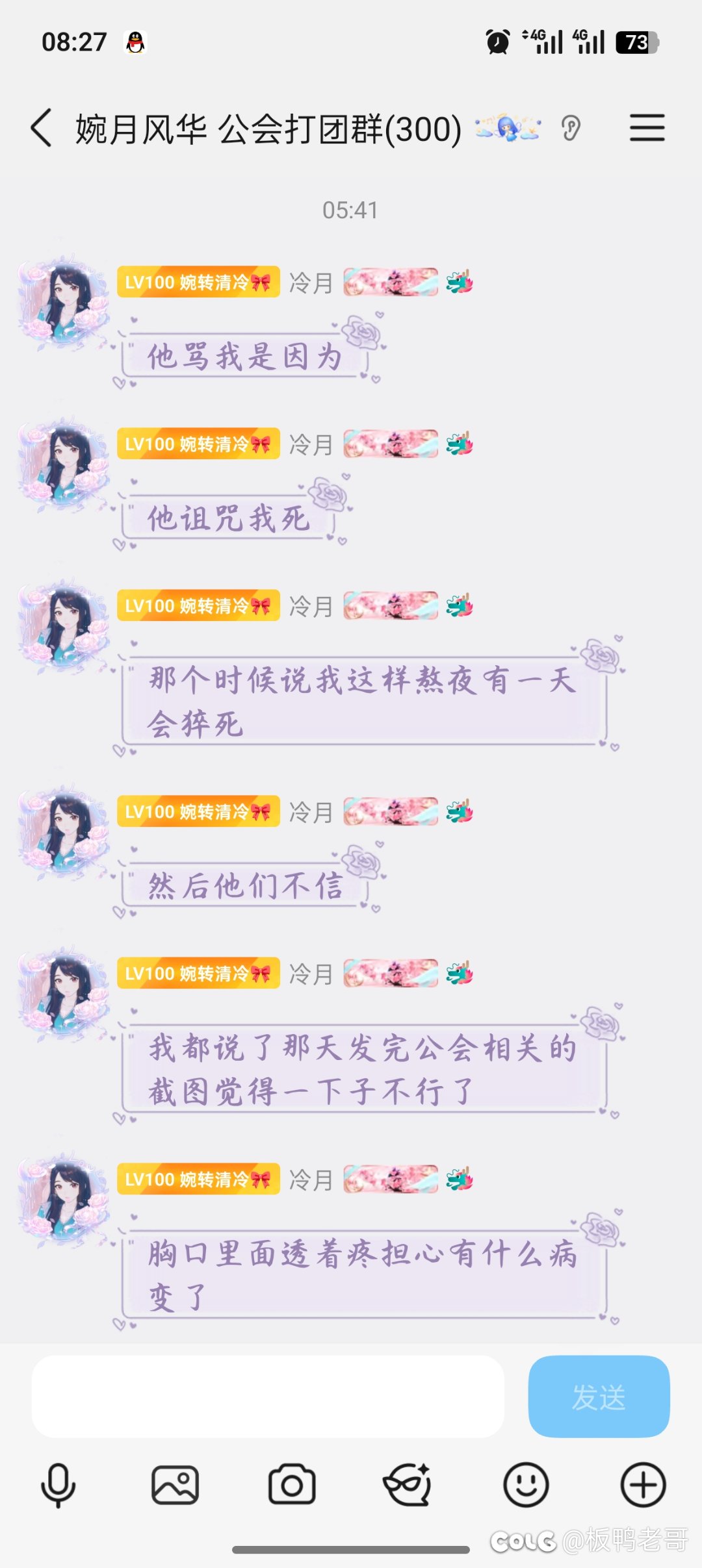
Task: Open the photo gallery picker
Action: [175, 1485]
